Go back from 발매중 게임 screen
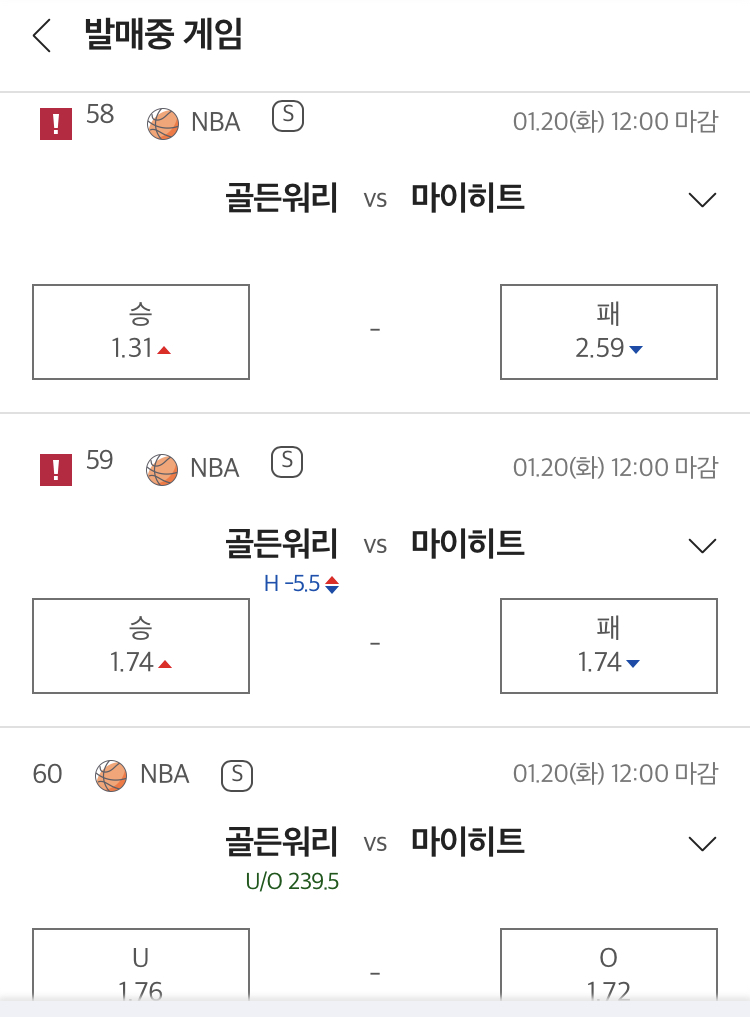750x1017 pixels. [x=42, y=36]
